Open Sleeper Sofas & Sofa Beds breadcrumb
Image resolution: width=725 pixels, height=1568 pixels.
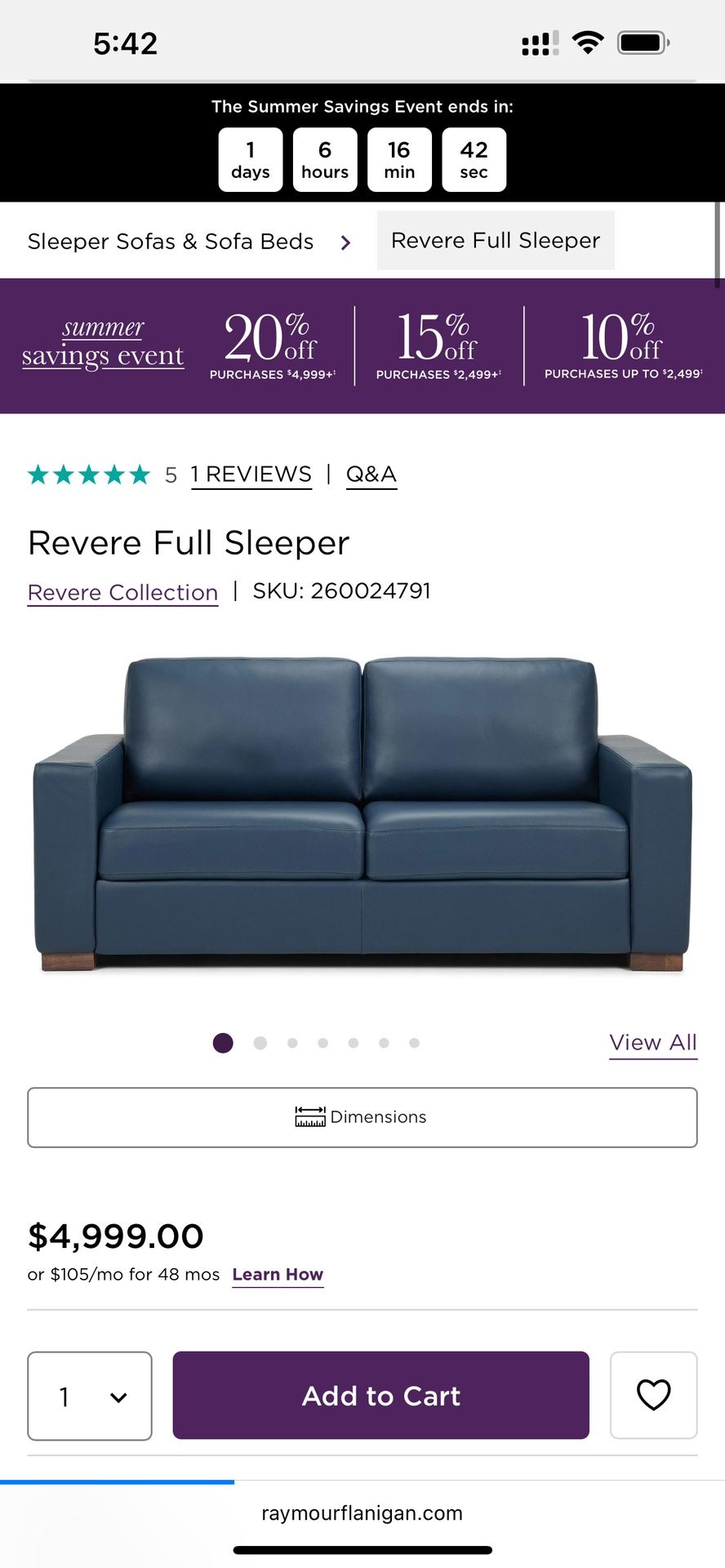coord(171,242)
